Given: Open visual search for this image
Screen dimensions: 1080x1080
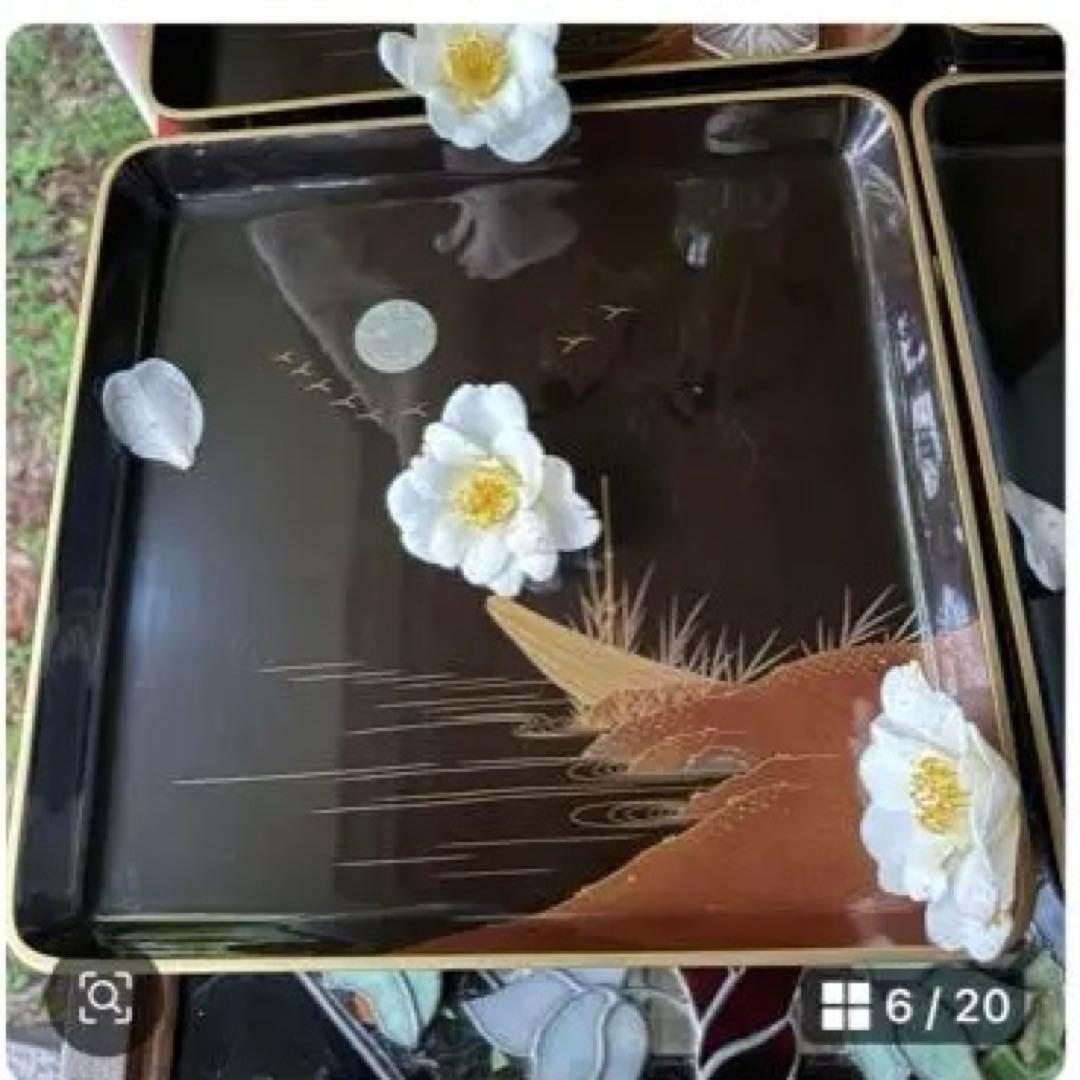Looking at the screenshot, I should (x=105, y=997).
